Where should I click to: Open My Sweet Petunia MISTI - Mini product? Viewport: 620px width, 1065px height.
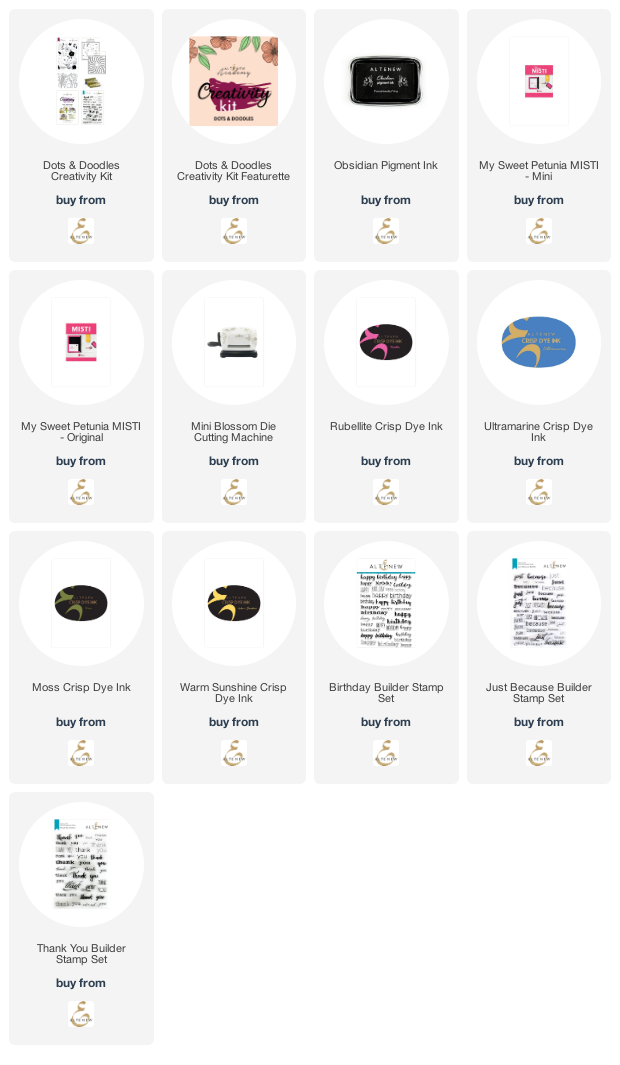tap(539, 82)
